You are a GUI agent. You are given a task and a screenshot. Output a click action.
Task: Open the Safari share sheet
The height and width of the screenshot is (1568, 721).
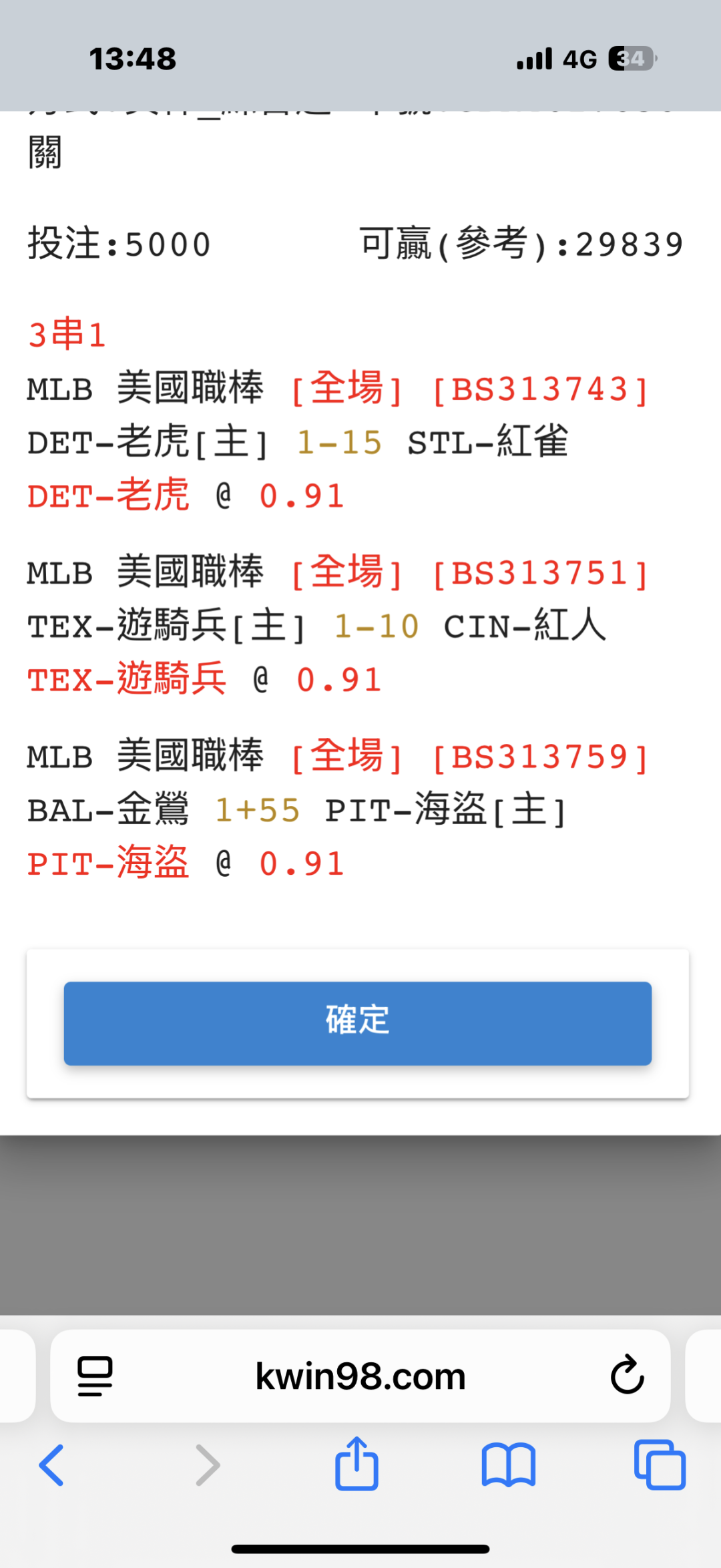tap(356, 1464)
